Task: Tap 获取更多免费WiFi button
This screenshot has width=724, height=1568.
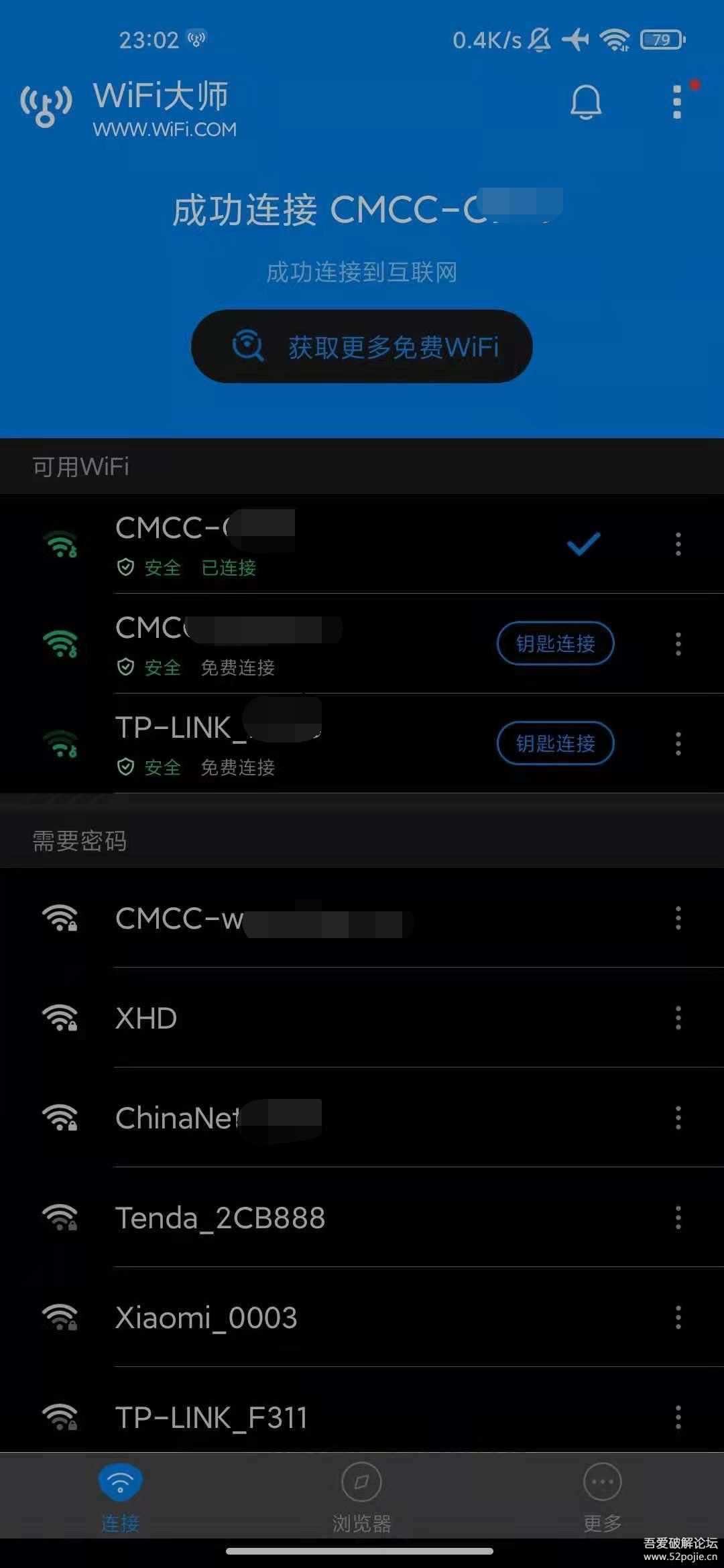Action: coord(362,346)
